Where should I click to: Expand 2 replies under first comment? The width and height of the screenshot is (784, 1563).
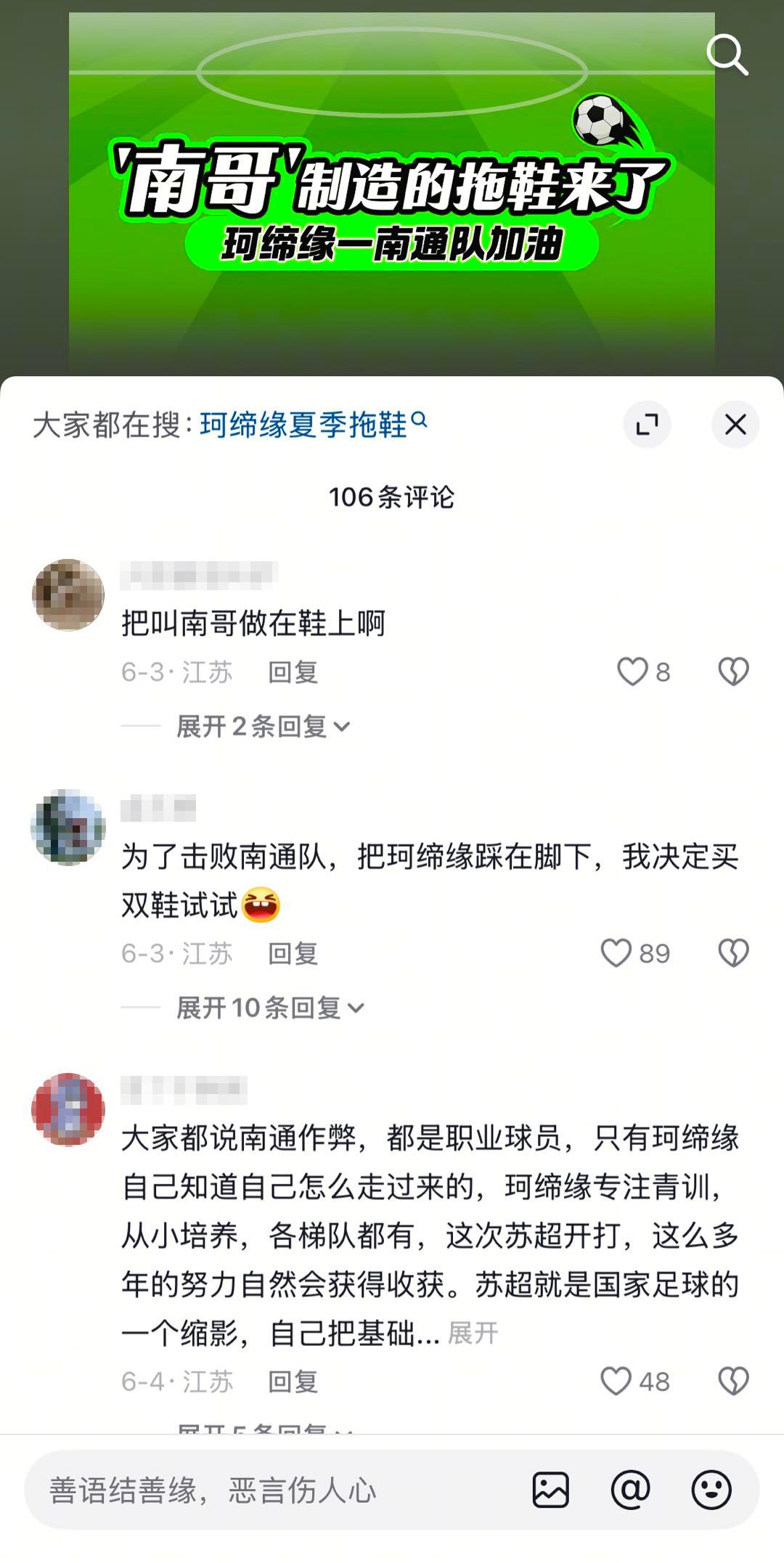pos(264,726)
